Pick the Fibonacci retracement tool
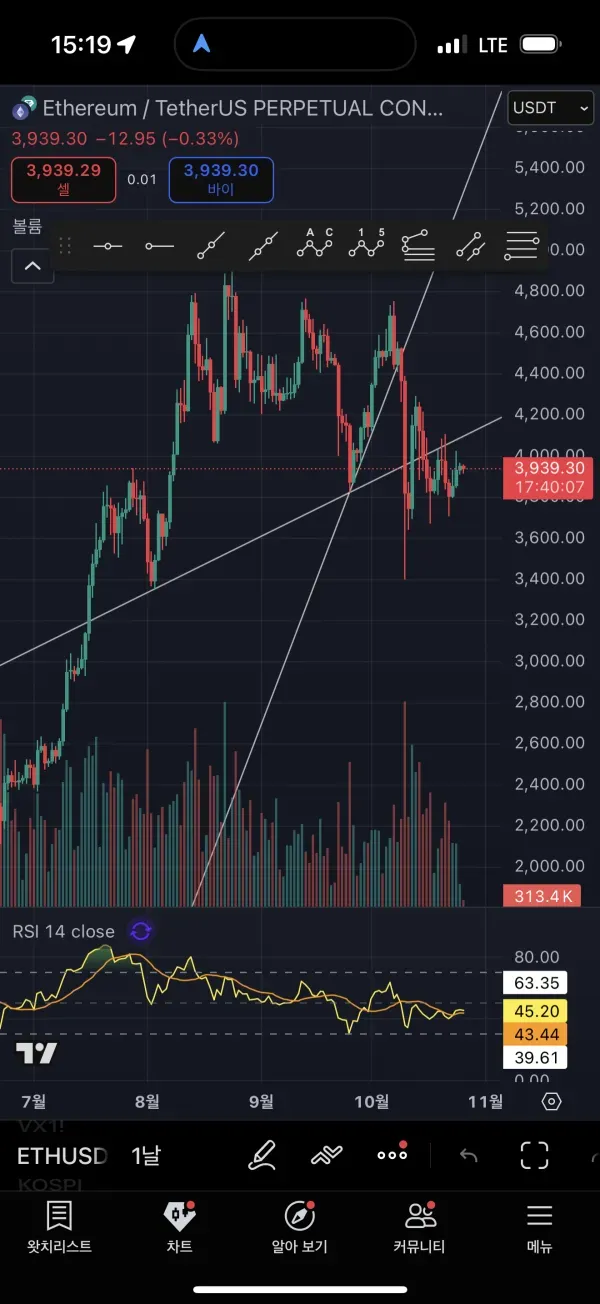 click(x=418, y=245)
